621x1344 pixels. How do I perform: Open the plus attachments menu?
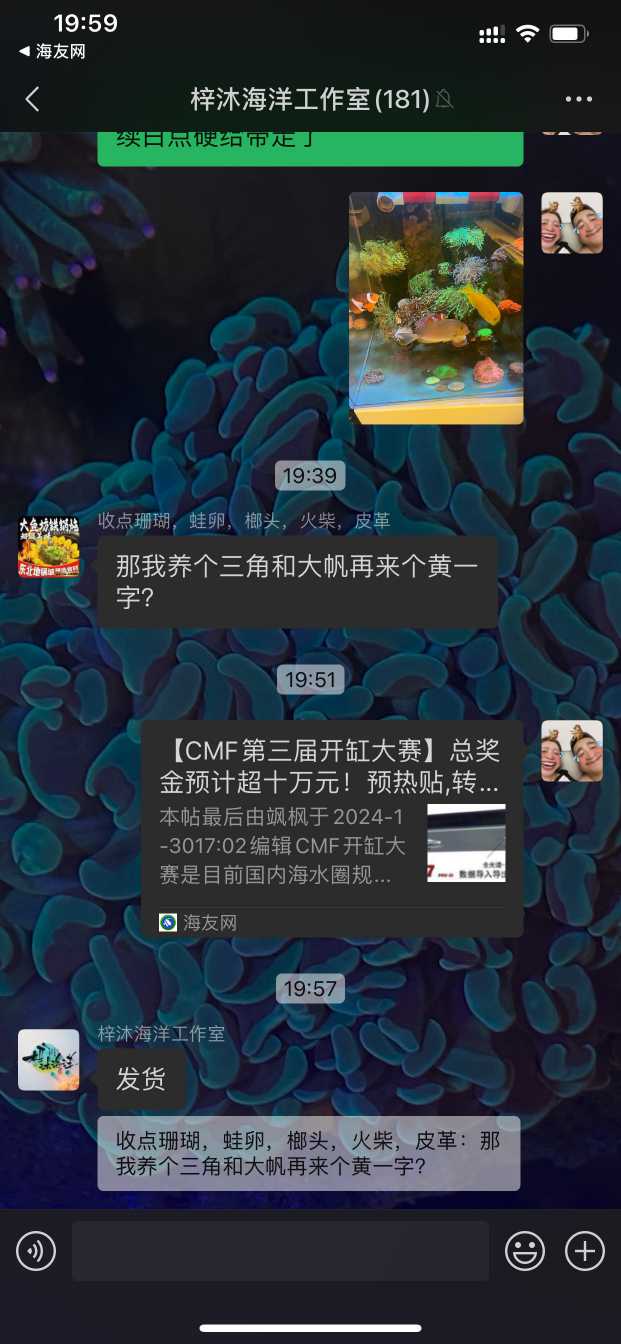585,1251
